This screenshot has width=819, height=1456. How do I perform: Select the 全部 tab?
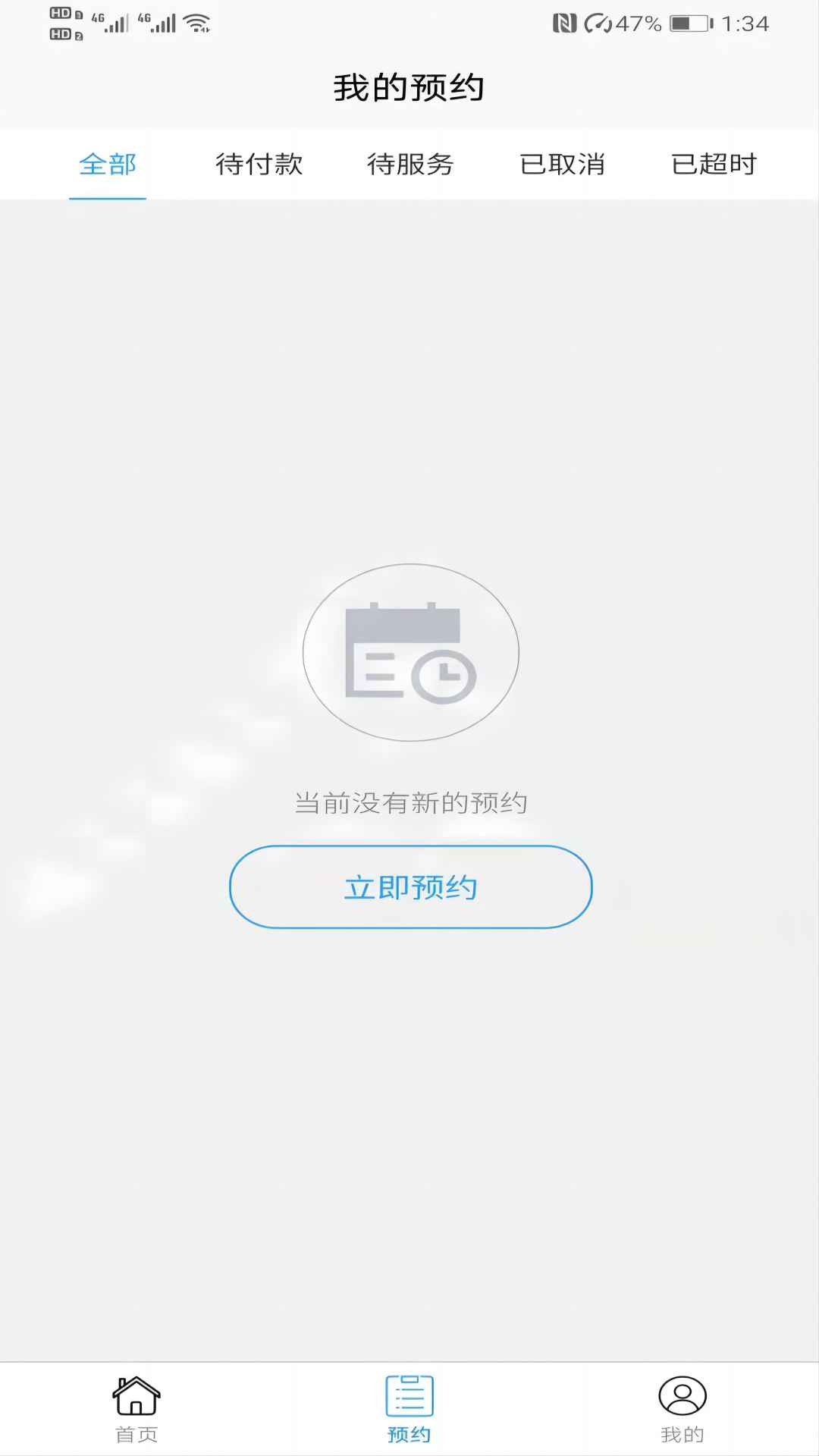[x=108, y=165]
